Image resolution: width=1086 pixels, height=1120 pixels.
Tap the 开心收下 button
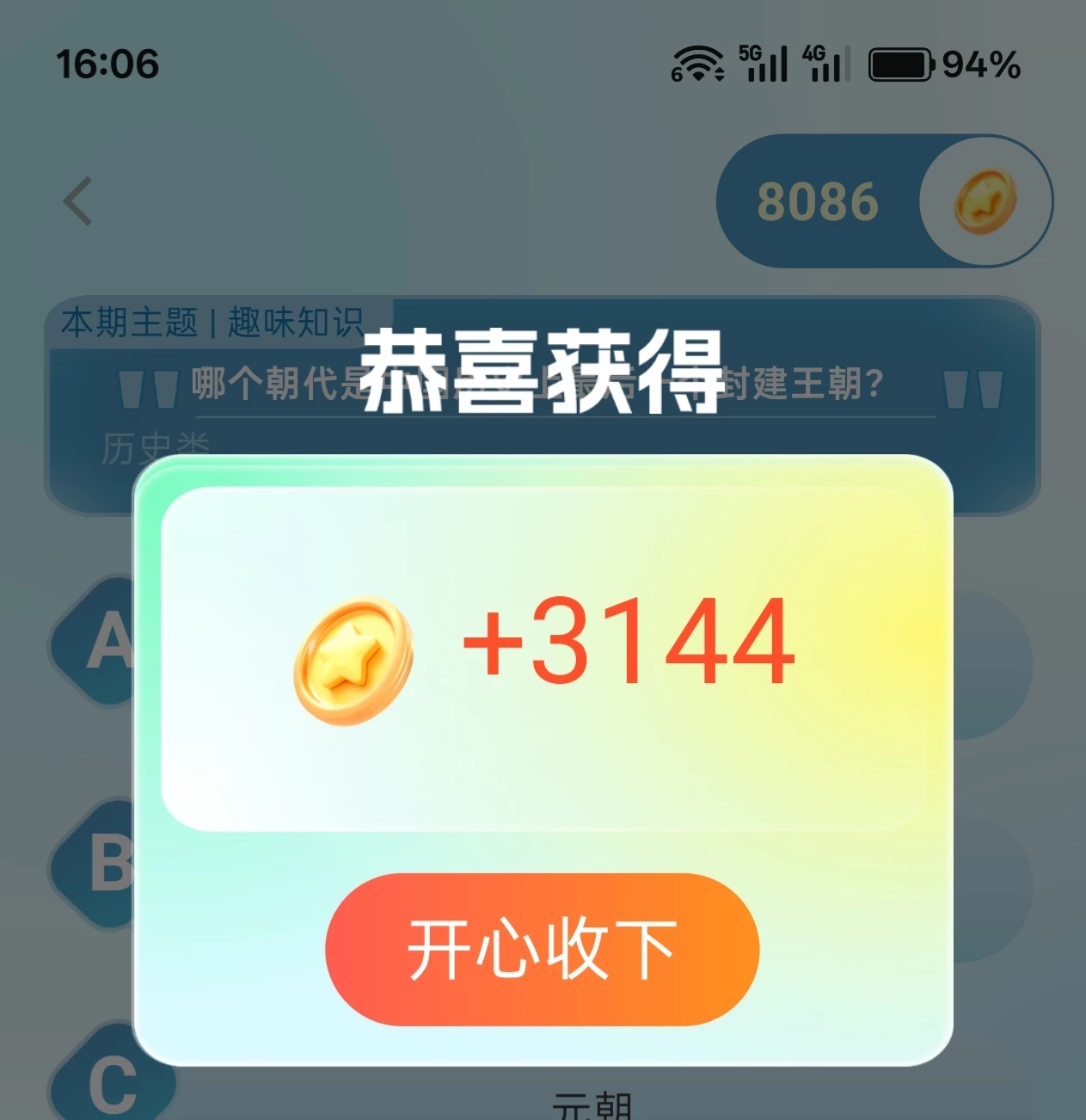[542, 949]
